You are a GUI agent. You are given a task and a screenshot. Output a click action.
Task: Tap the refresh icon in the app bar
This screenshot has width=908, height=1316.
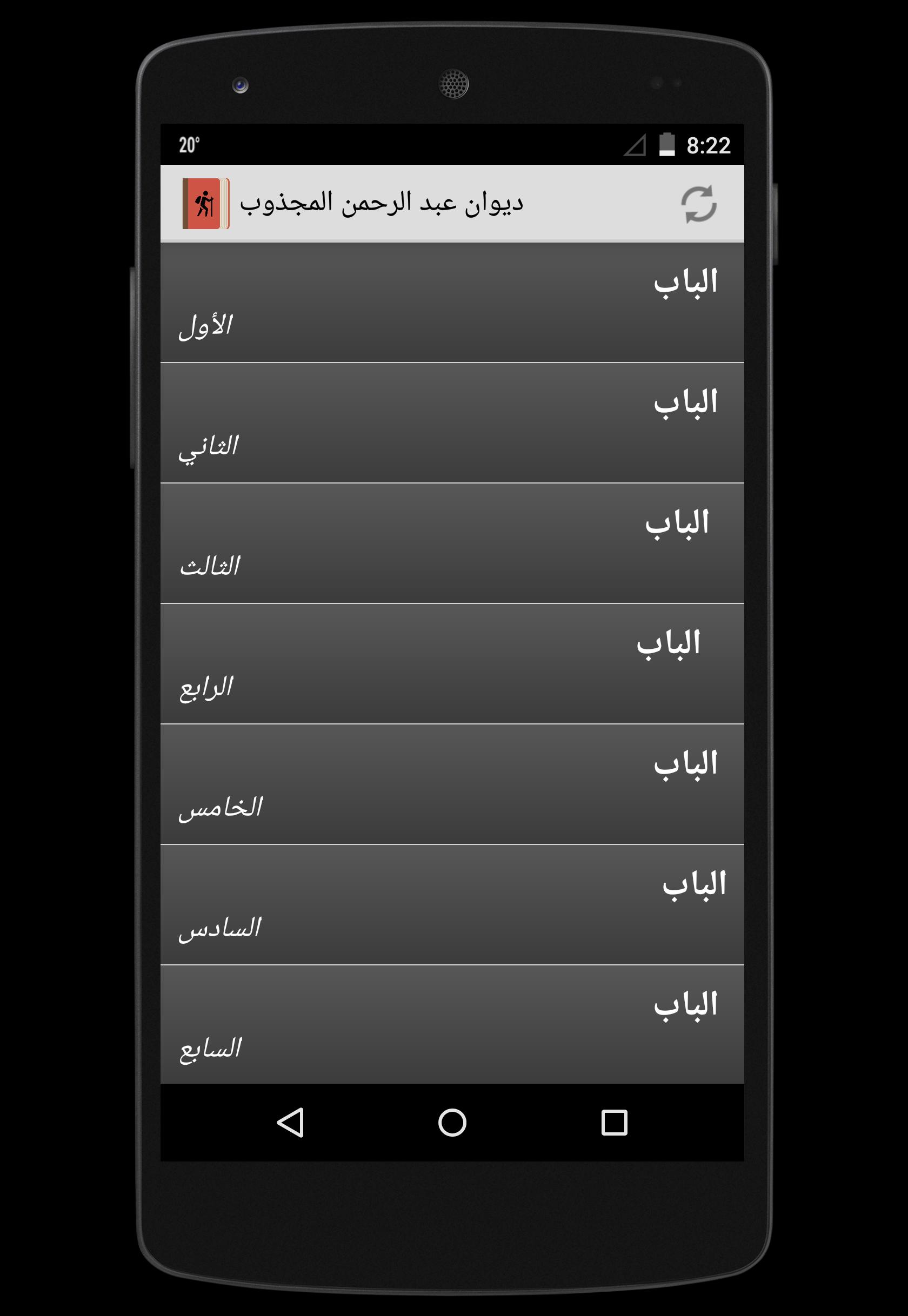(x=698, y=204)
